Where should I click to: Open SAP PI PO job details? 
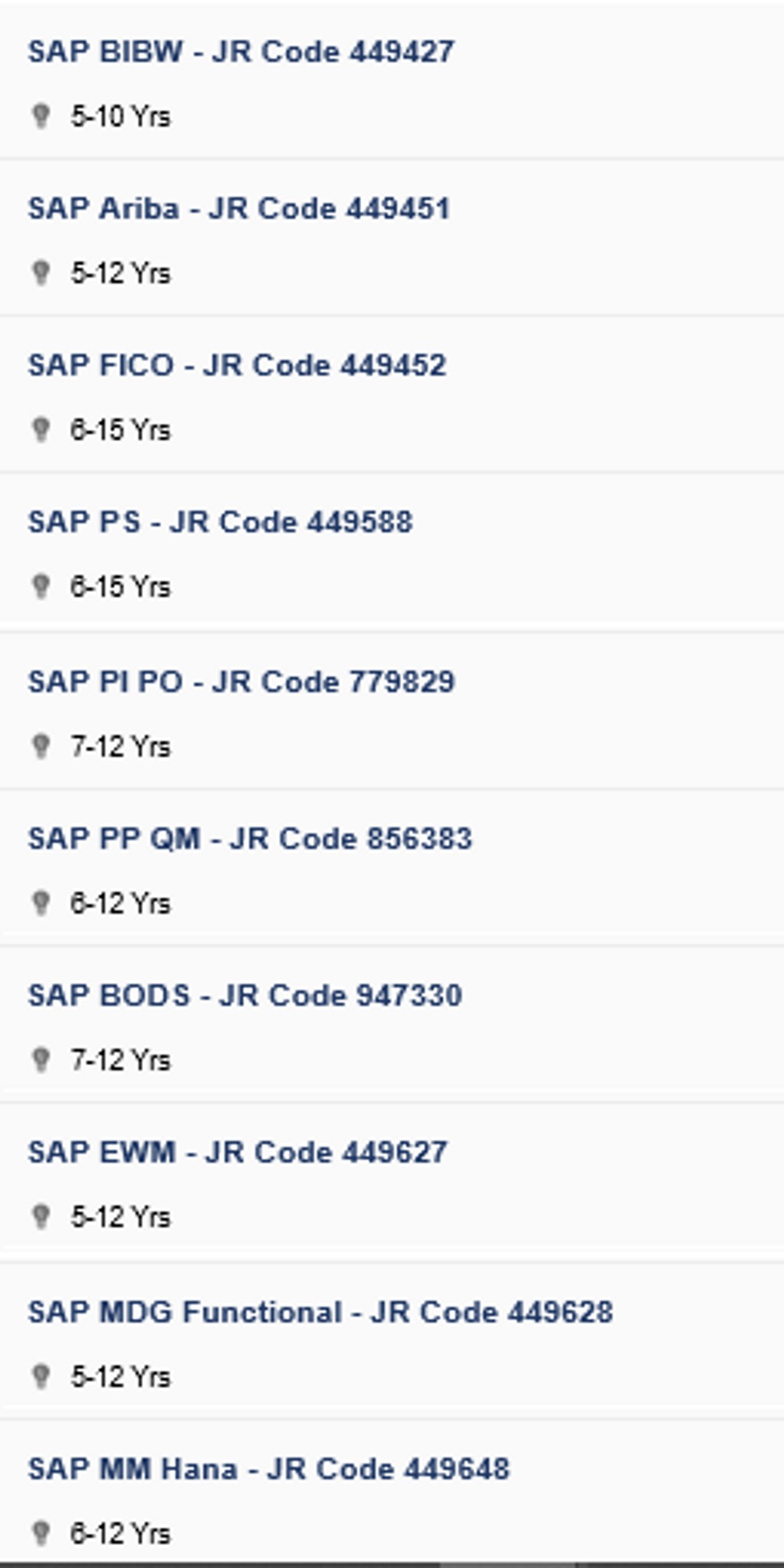pyautogui.click(x=241, y=681)
